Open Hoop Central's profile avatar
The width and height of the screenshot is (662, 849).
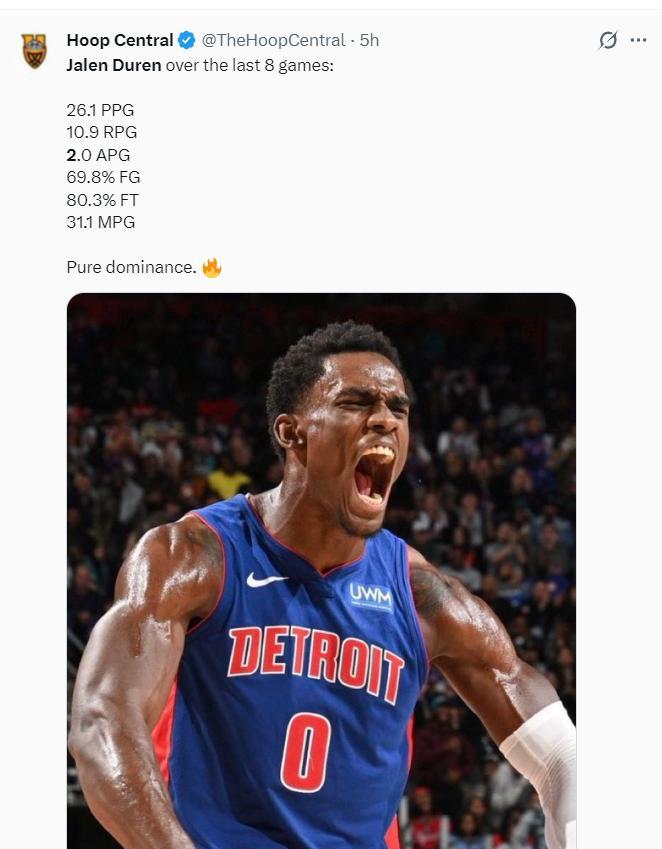point(34,50)
